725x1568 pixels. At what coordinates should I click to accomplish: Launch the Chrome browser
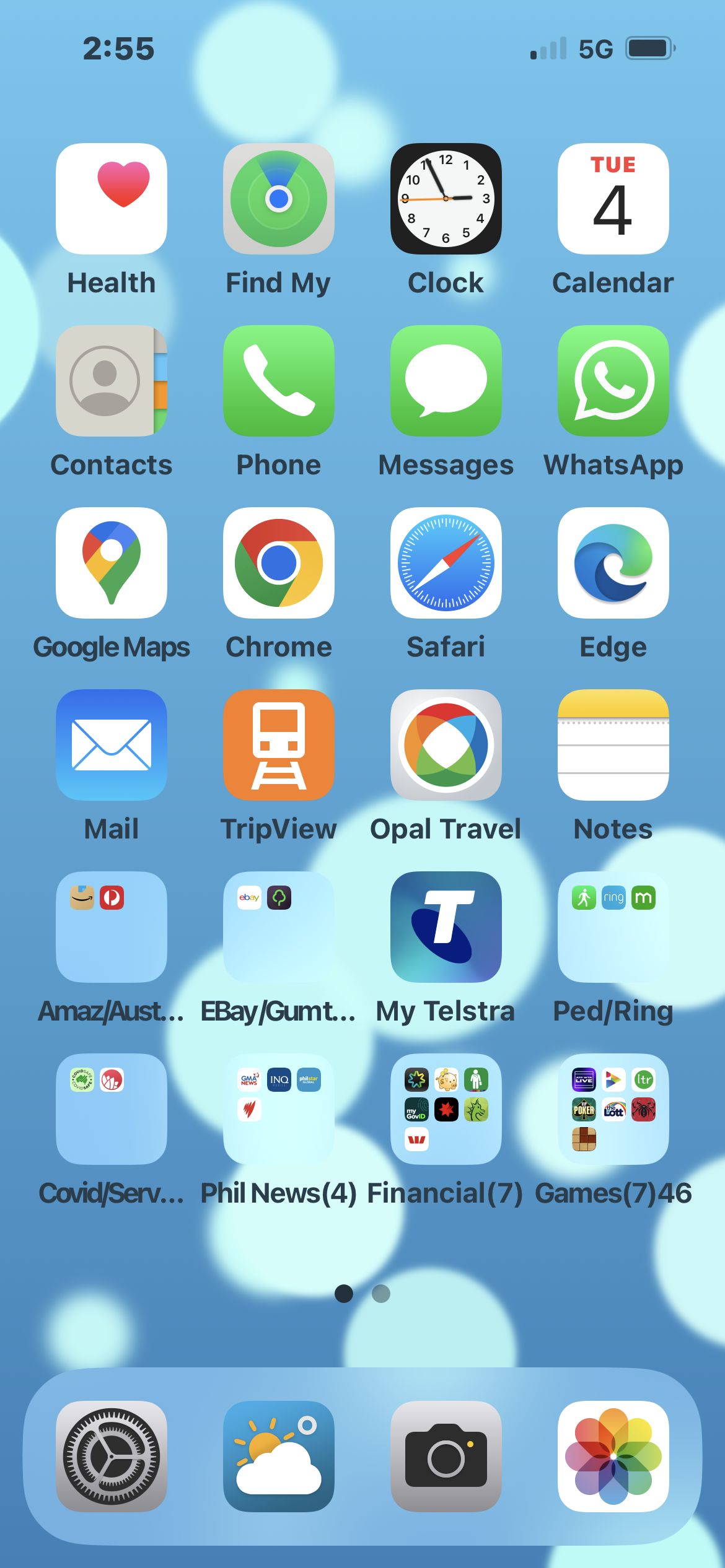(x=279, y=563)
